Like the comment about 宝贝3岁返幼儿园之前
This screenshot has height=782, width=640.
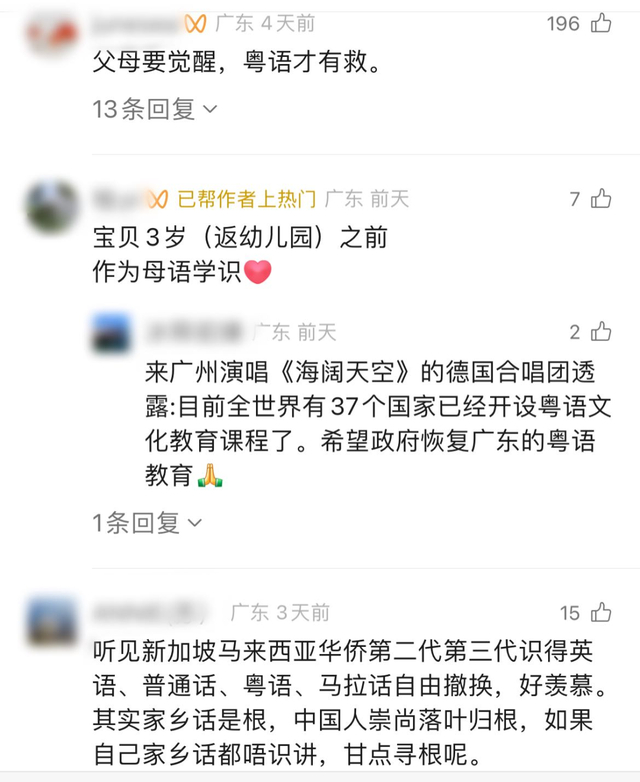coord(601,199)
